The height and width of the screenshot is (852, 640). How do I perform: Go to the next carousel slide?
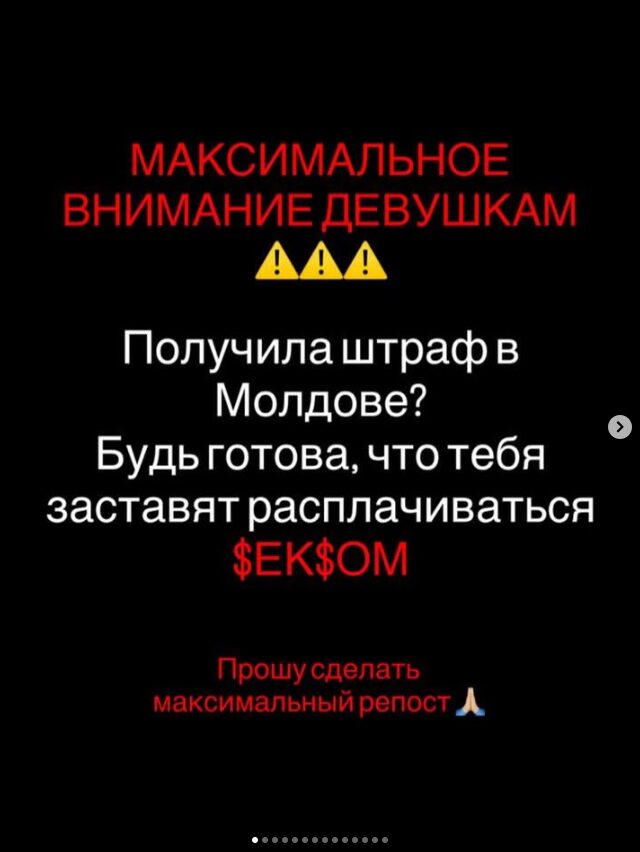[x=620, y=427]
